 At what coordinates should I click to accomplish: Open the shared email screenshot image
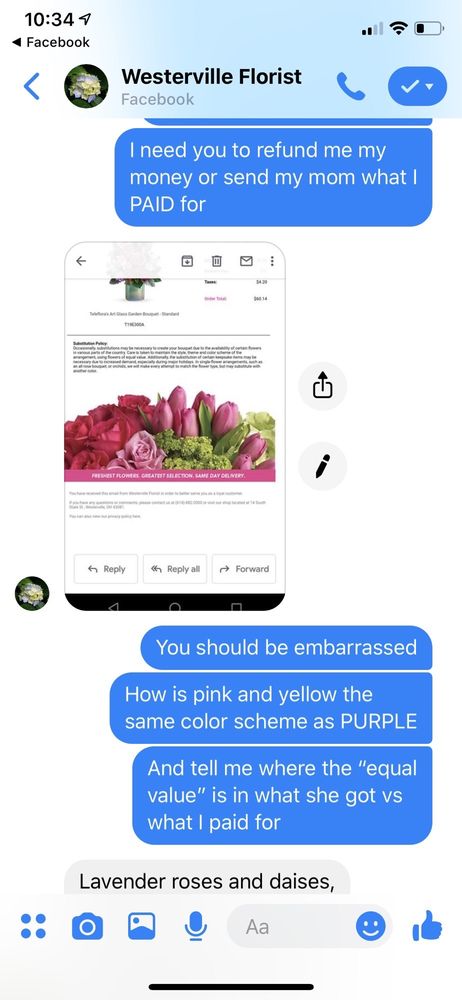(x=175, y=426)
